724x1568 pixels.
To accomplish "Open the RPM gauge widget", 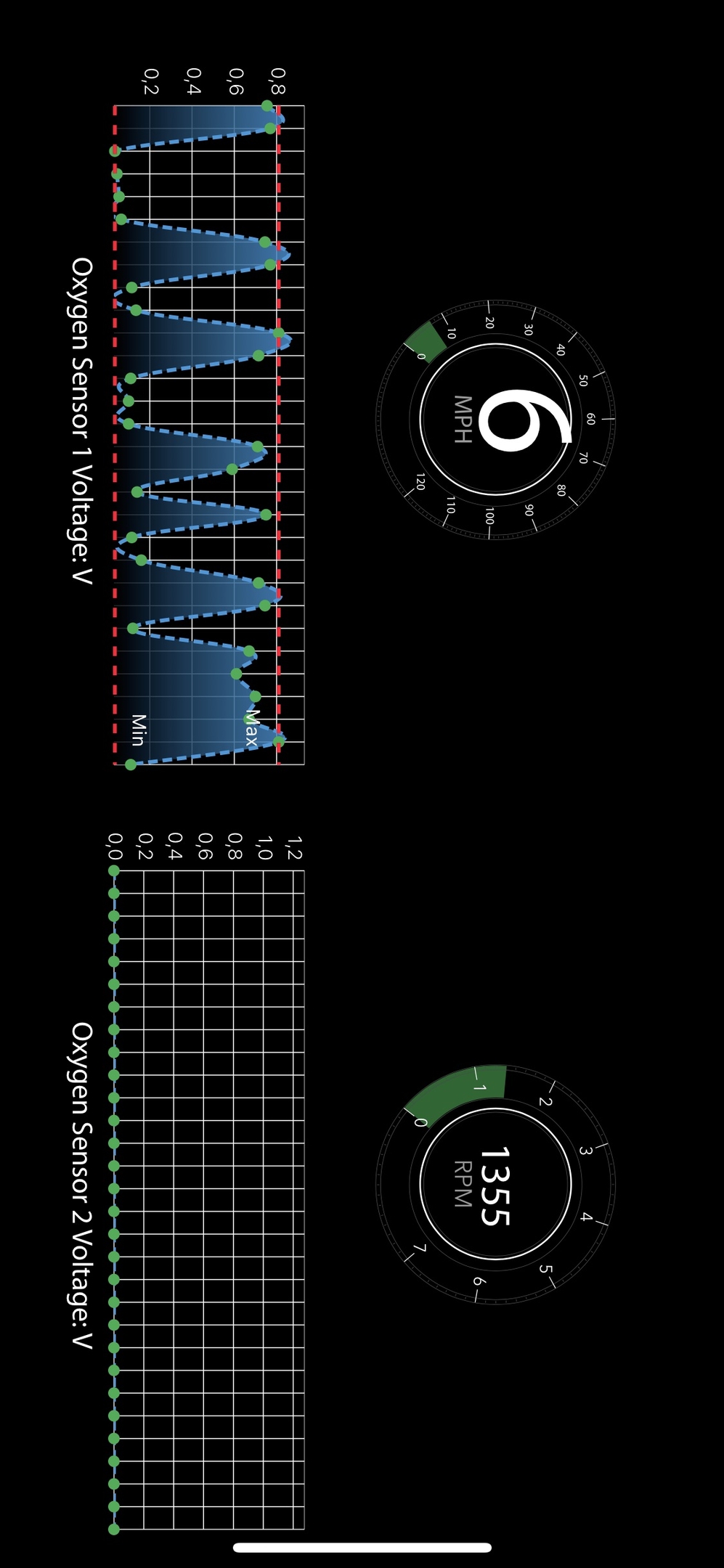I will click(495, 1184).
